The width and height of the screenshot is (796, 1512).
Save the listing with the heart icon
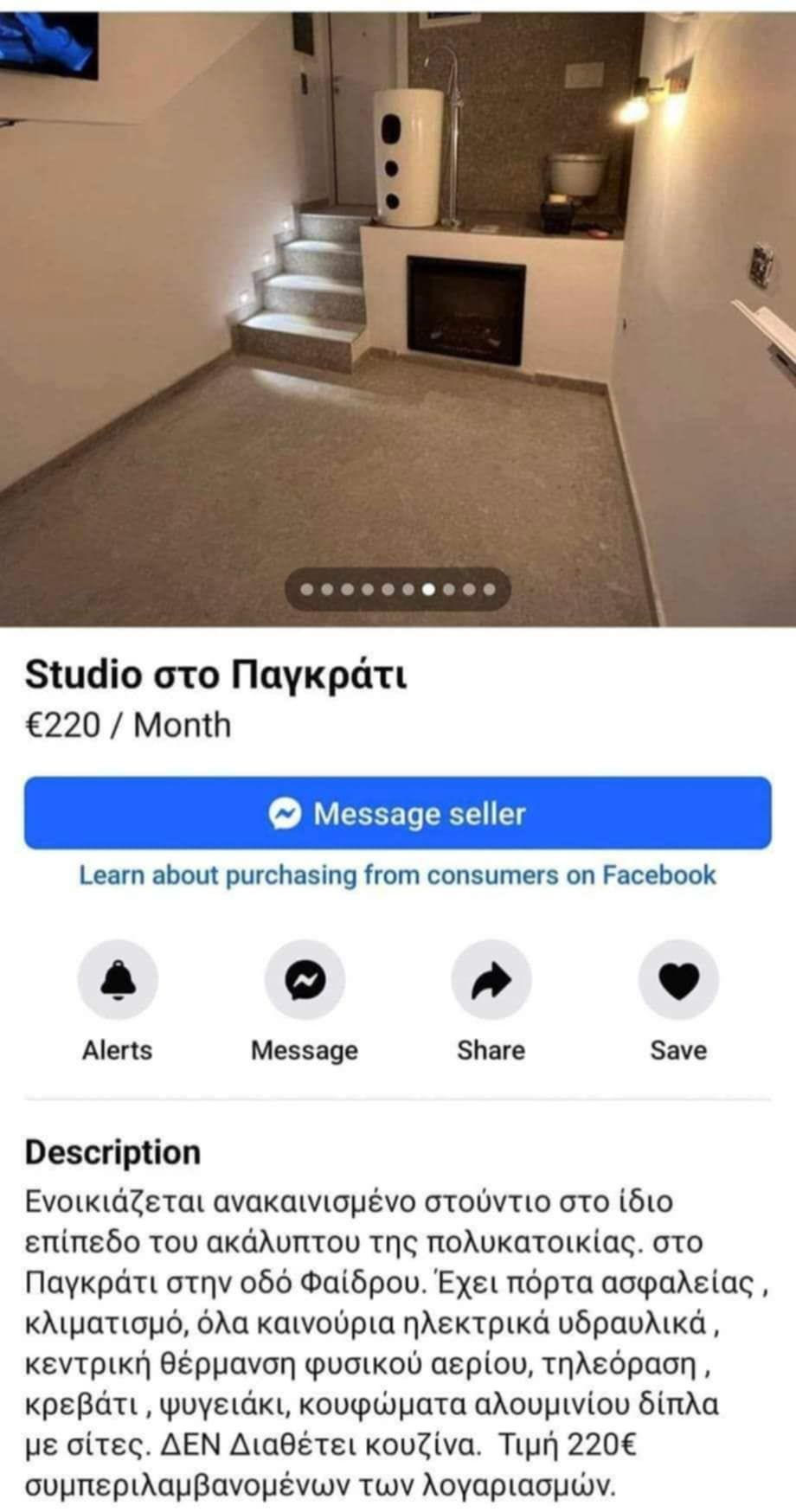(x=678, y=980)
